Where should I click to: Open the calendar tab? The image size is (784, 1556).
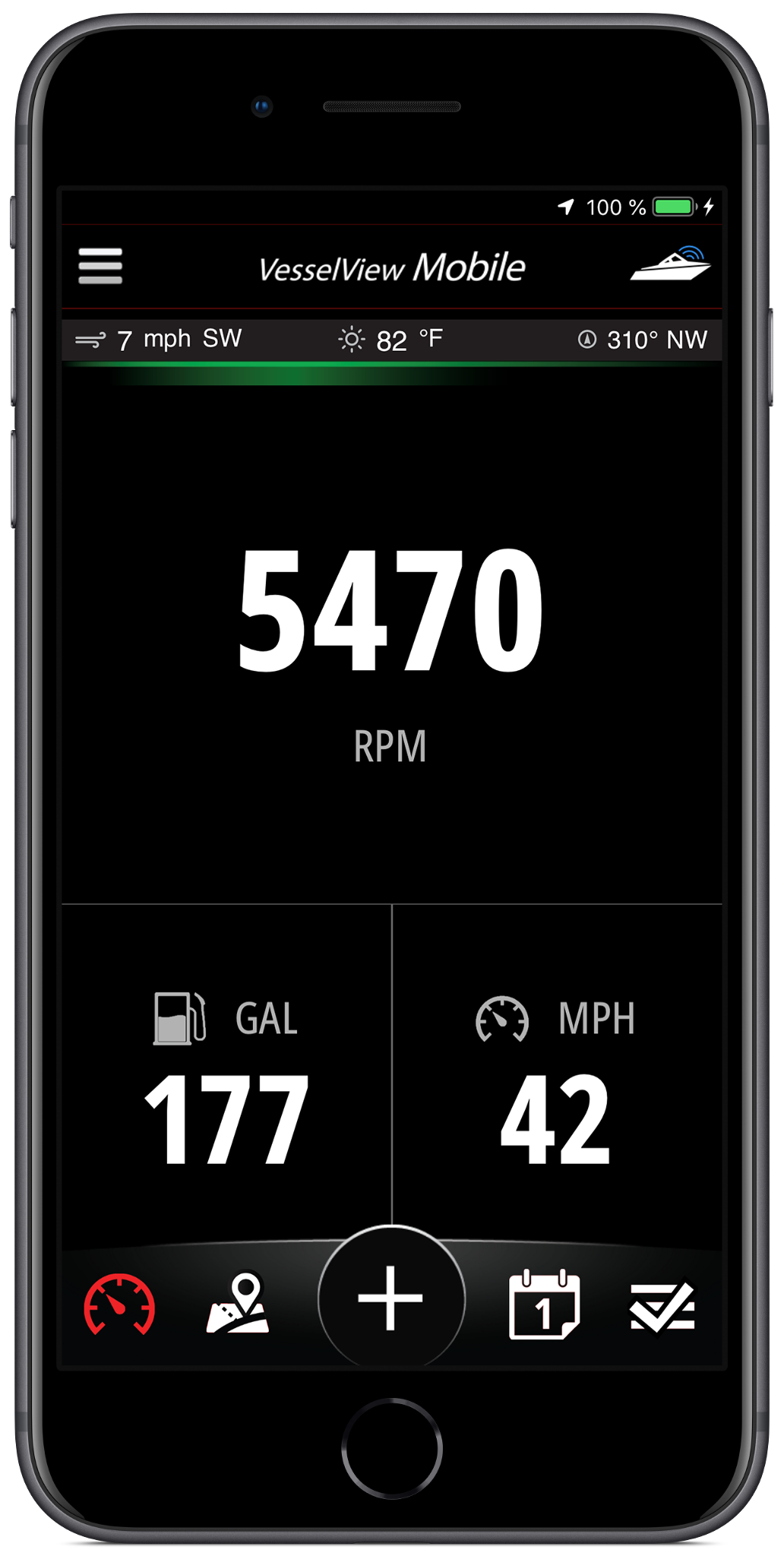click(x=544, y=1304)
